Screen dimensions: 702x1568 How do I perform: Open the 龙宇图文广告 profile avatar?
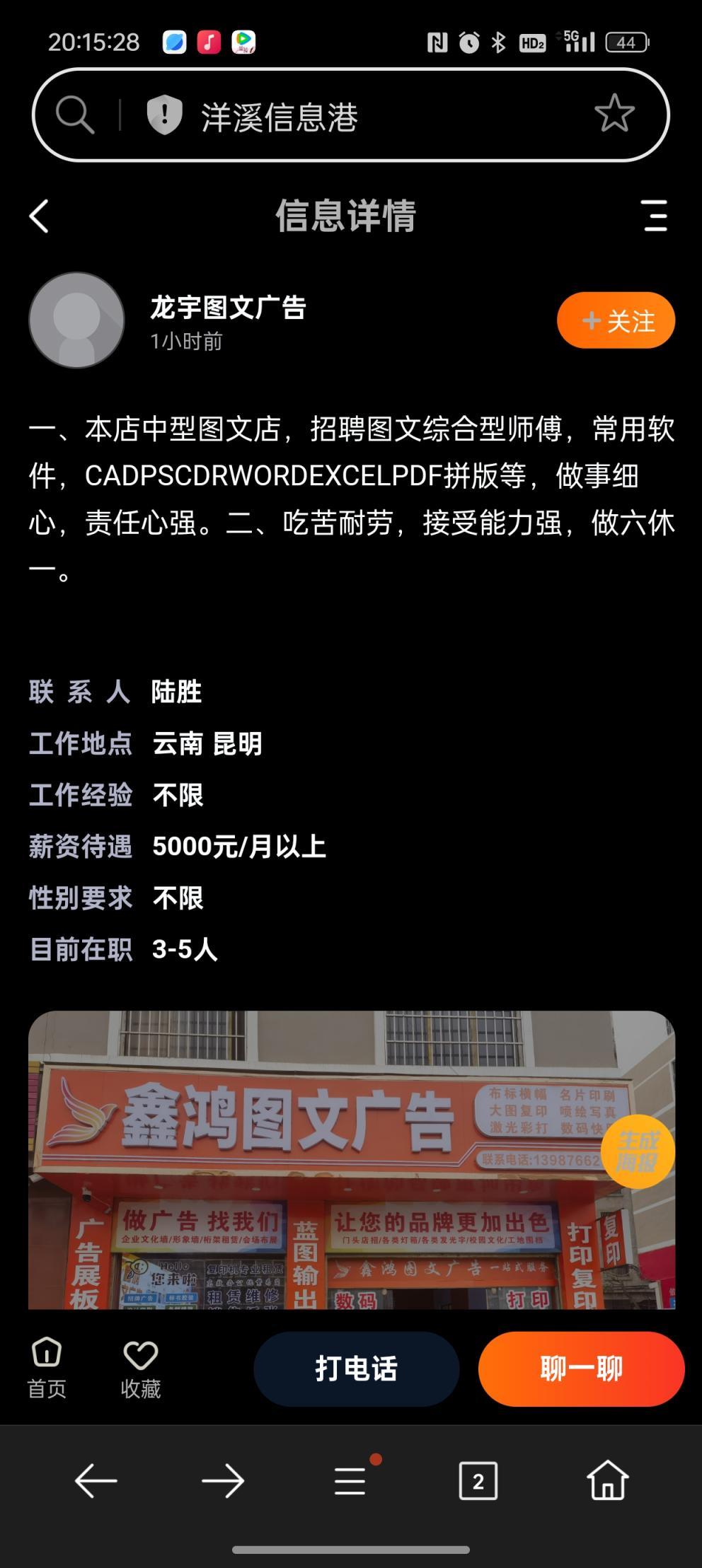pos(76,320)
